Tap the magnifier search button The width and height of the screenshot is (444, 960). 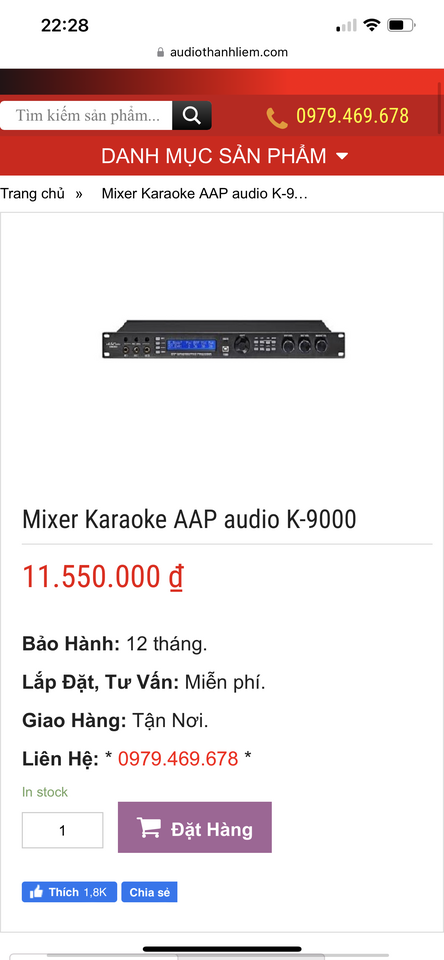tap(192, 116)
